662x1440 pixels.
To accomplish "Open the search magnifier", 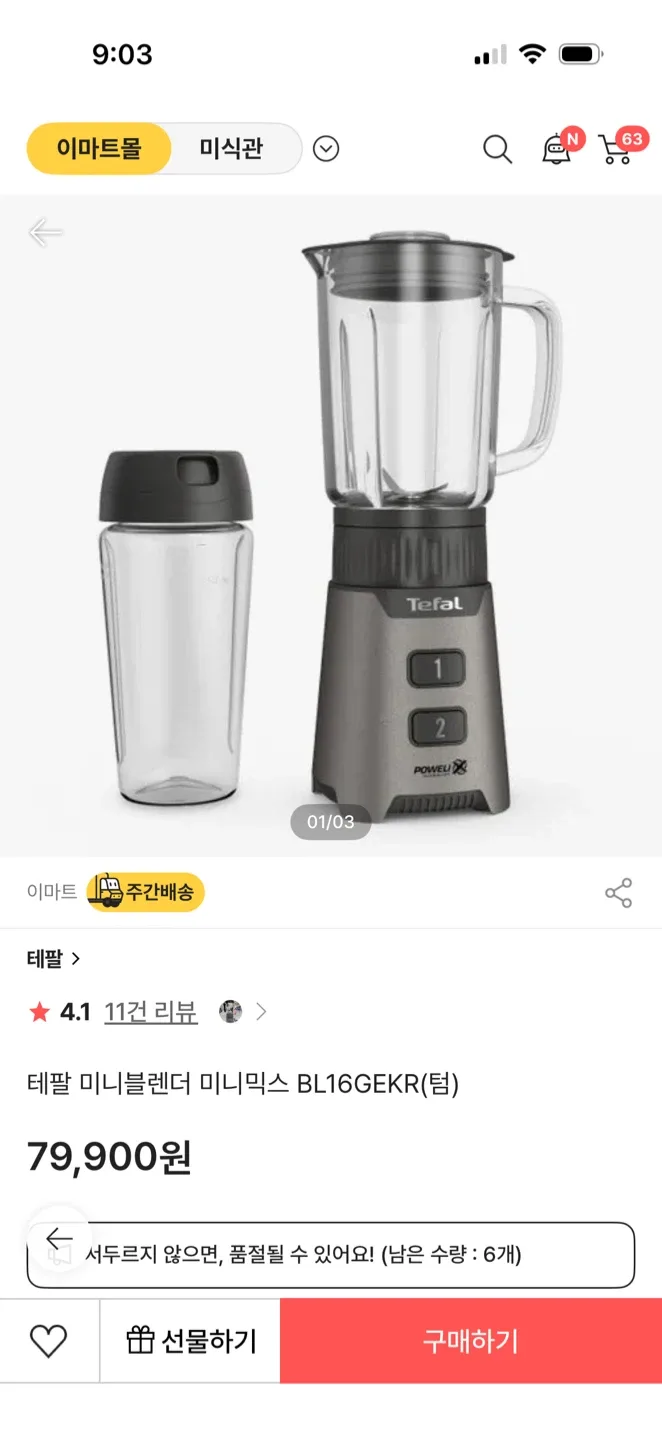I will pyautogui.click(x=497, y=149).
